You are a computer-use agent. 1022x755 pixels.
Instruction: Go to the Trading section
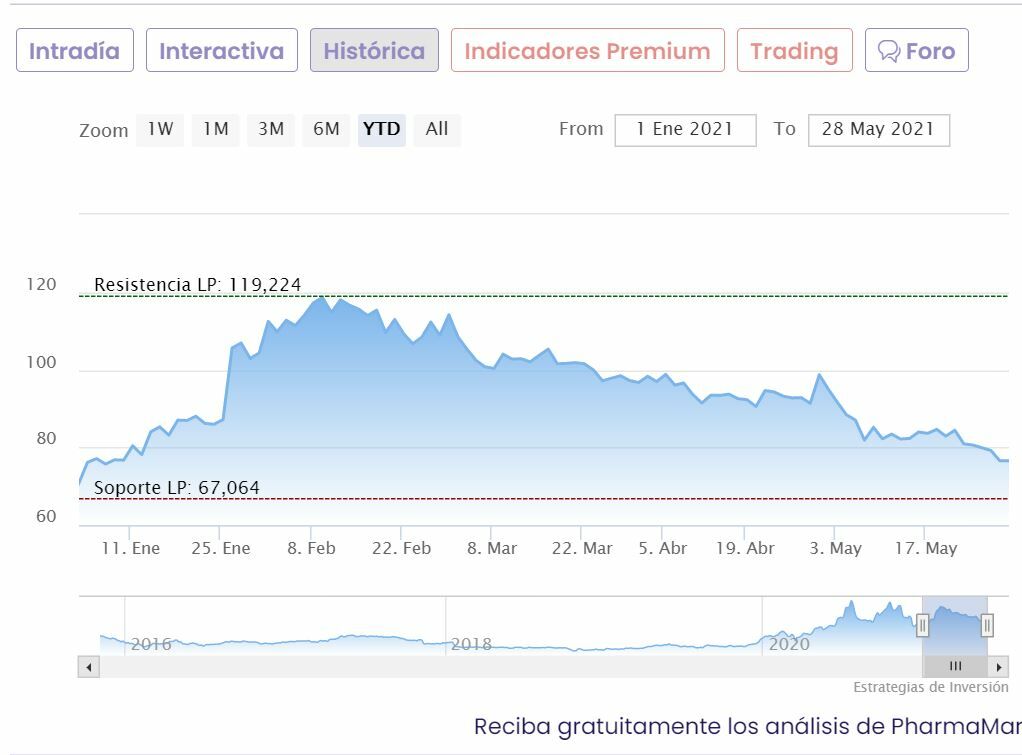(794, 51)
